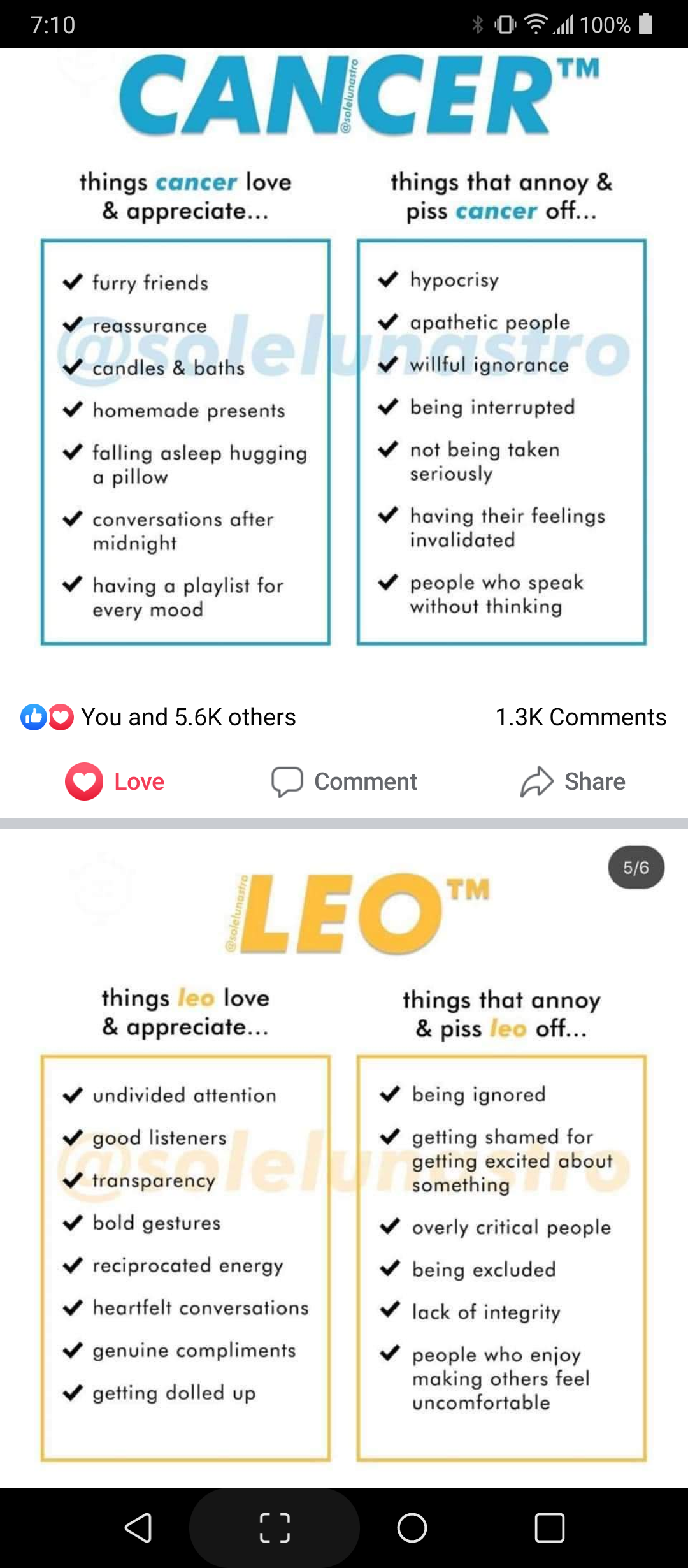Tap the screenshot capture button in navigation bar
This screenshot has width=688, height=1568.
point(275,1527)
